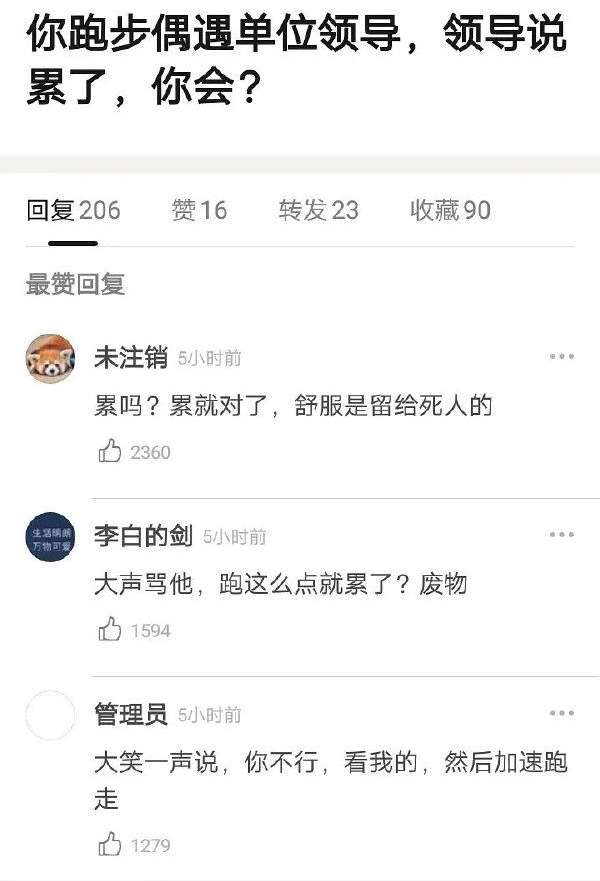Screen dimensions: 600x881
Task: Open 管理员's username profile
Action: (131, 714)
